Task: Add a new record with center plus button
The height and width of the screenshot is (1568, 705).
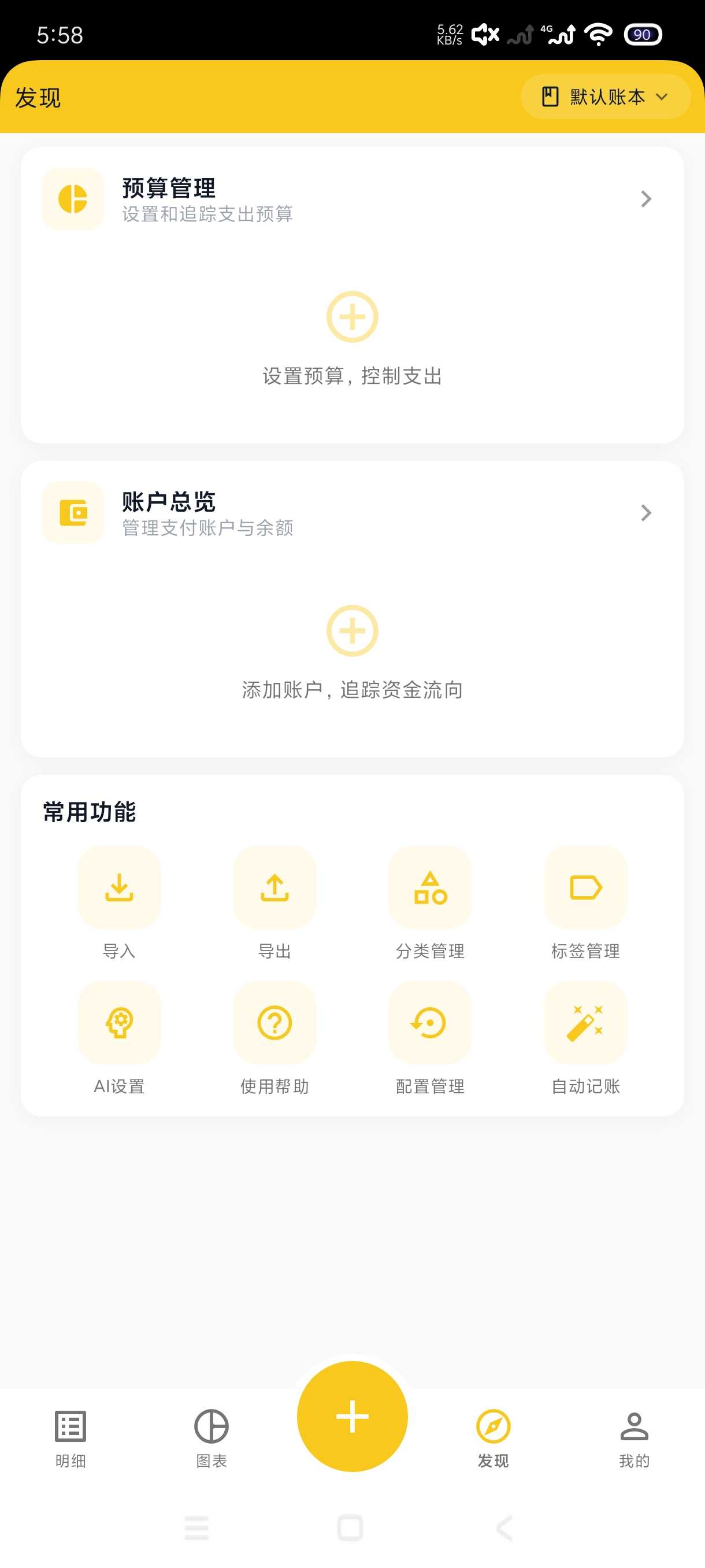Action: (352, 1417)
